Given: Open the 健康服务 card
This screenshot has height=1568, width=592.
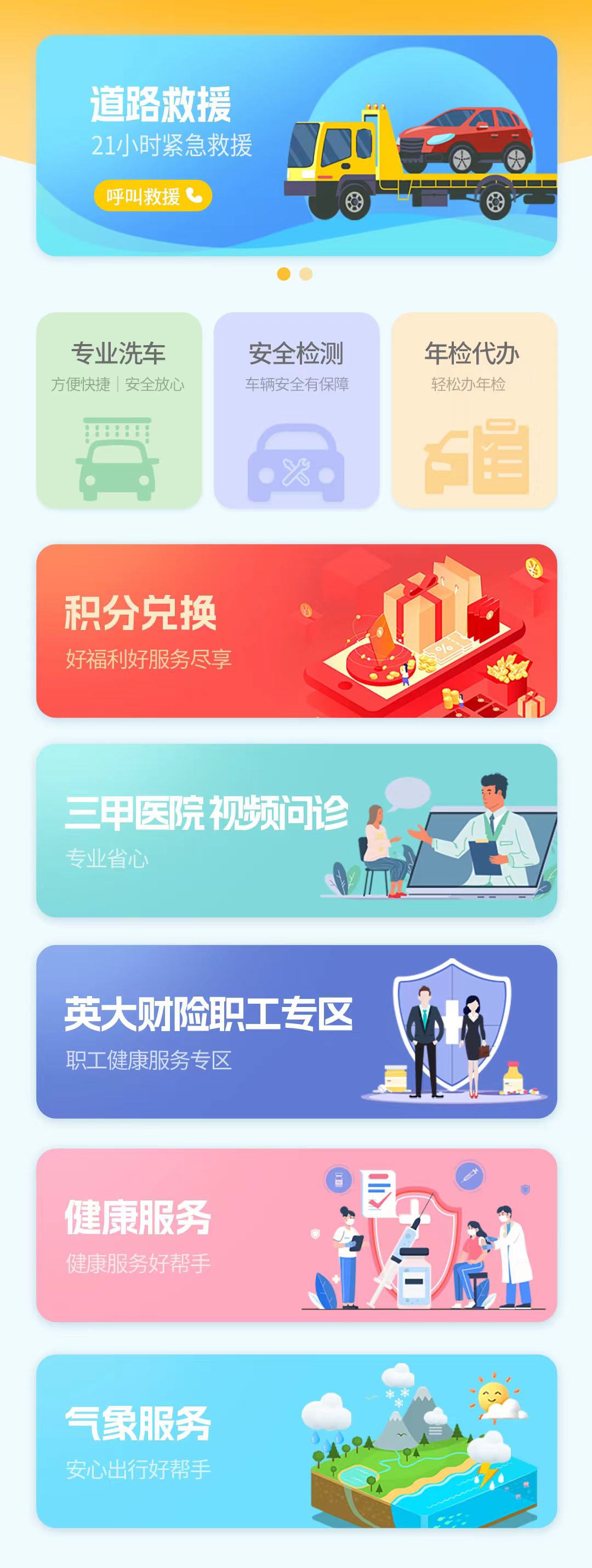Looking at the screenshot, I should (x=297, y=1235).
